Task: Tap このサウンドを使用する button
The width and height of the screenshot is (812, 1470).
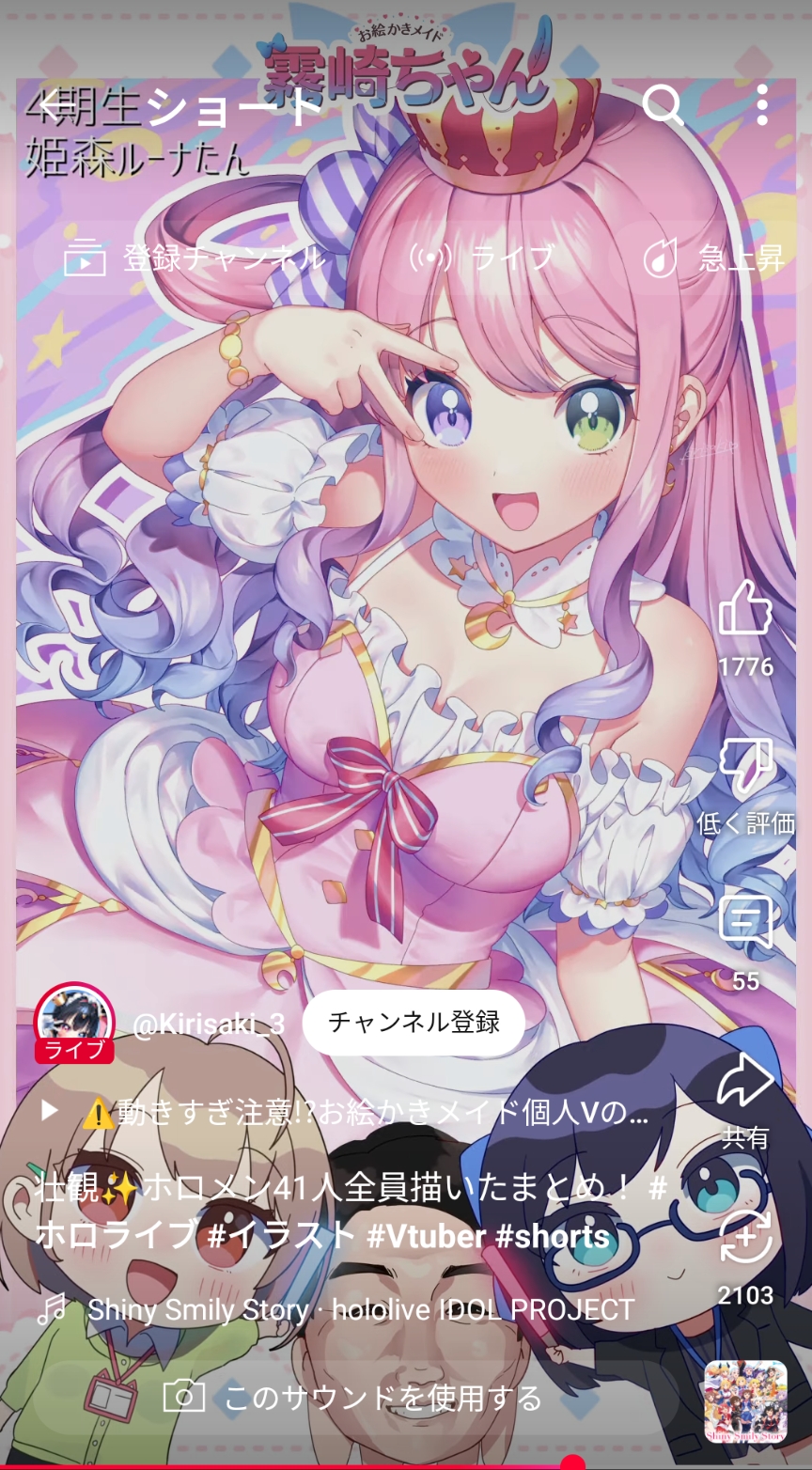Action: coord(352,1398)
